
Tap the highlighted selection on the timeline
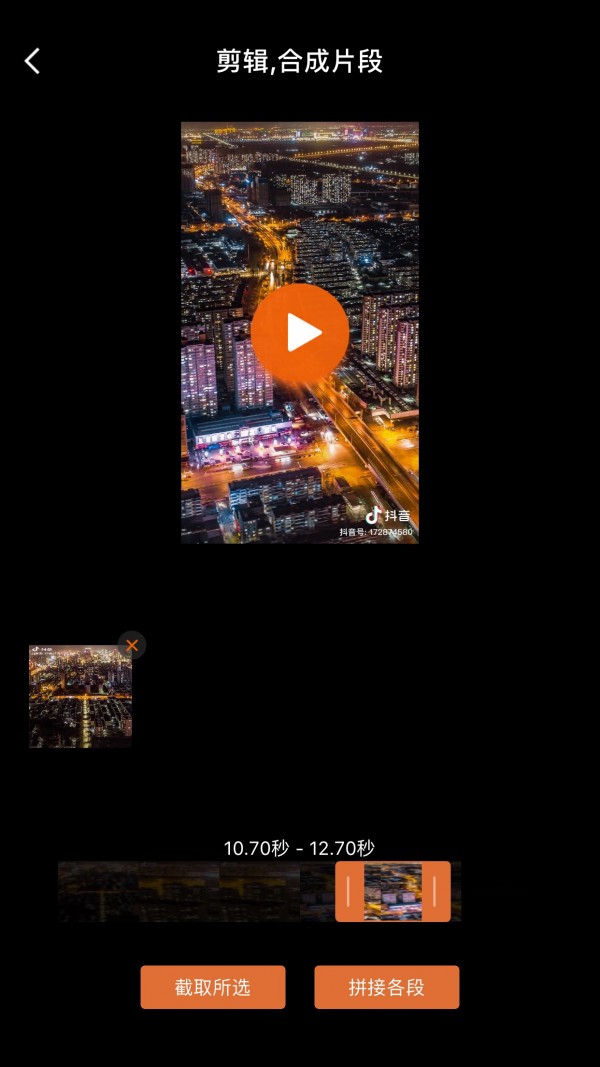[x=392, y=891]
